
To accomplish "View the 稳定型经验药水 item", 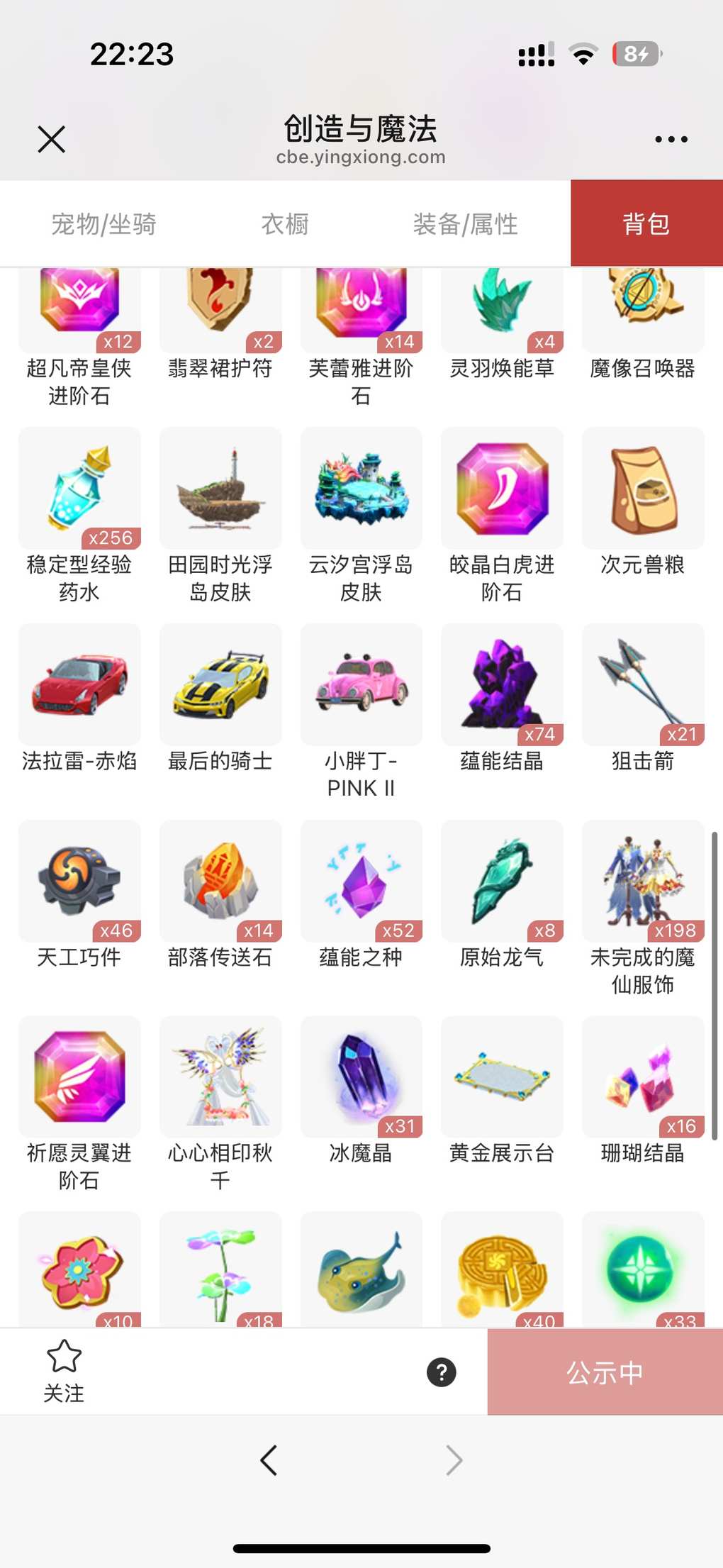I will 79,489.
